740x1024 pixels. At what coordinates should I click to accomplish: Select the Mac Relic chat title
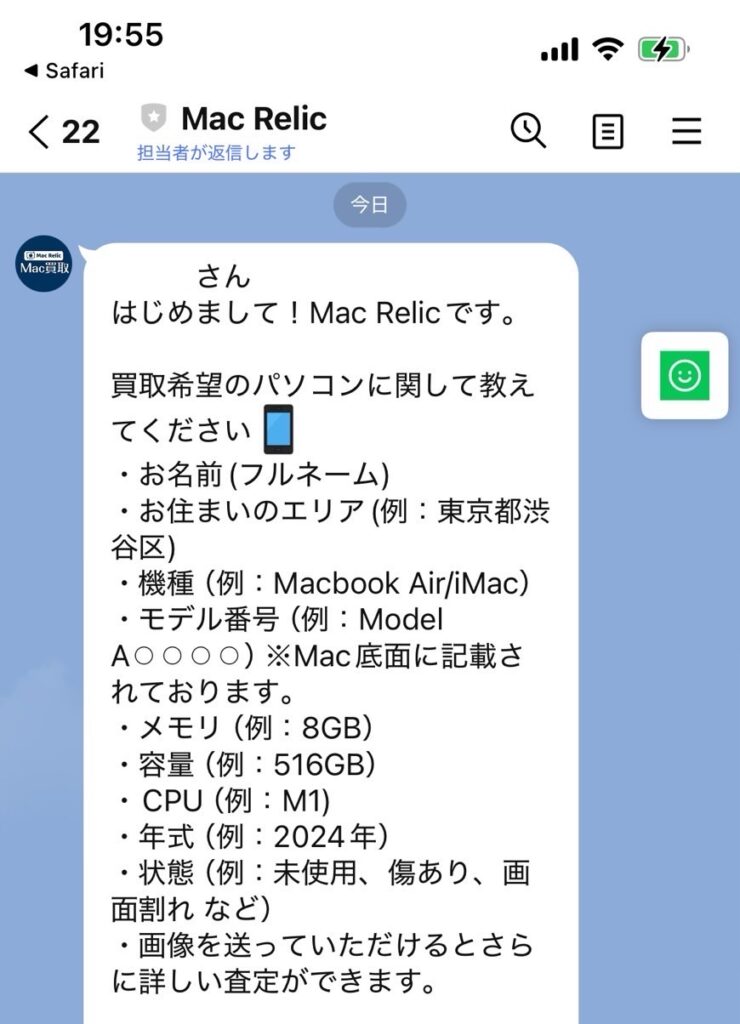pos(254,118)
